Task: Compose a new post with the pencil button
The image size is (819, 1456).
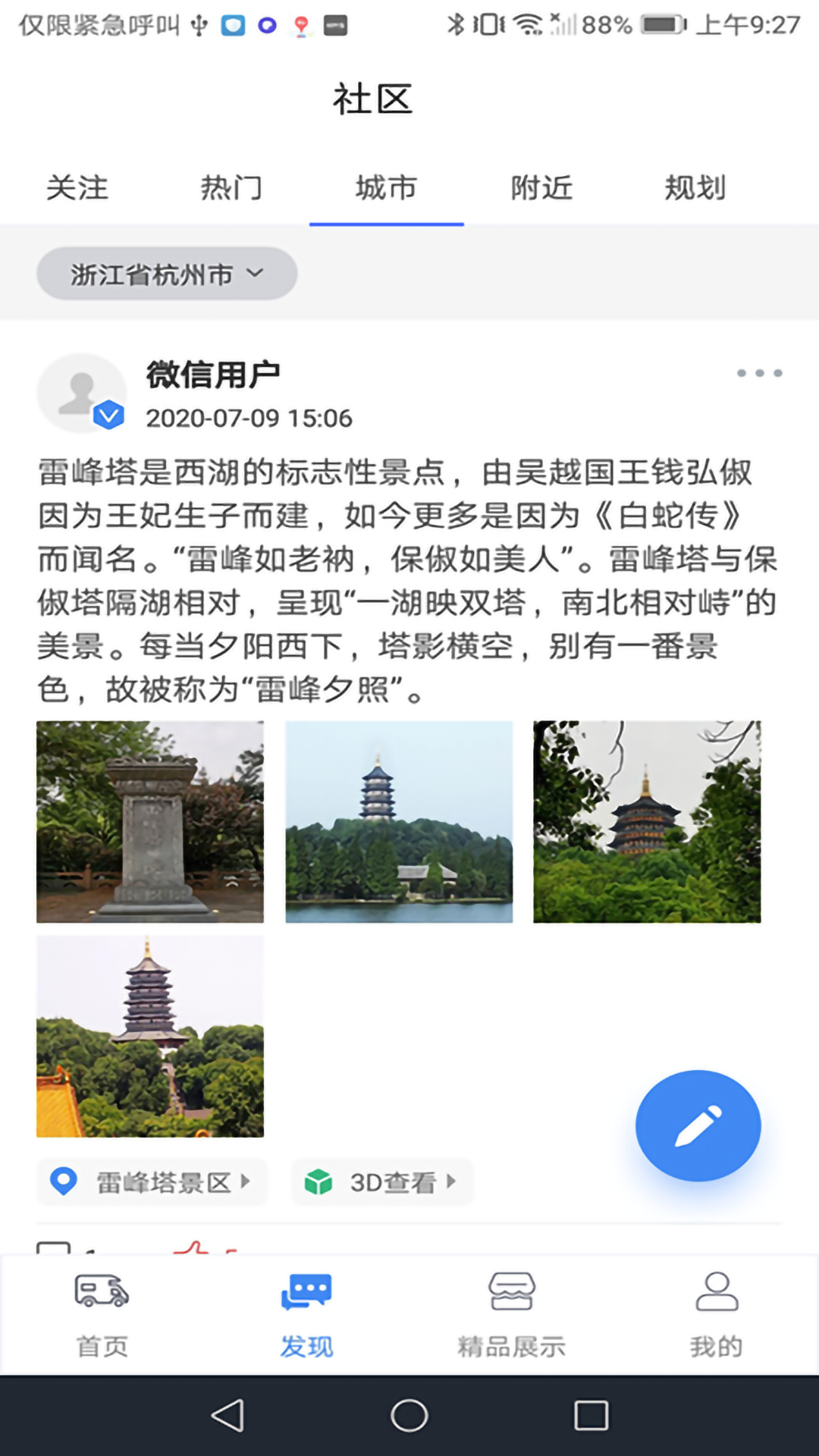Action: coord(698,1125)
